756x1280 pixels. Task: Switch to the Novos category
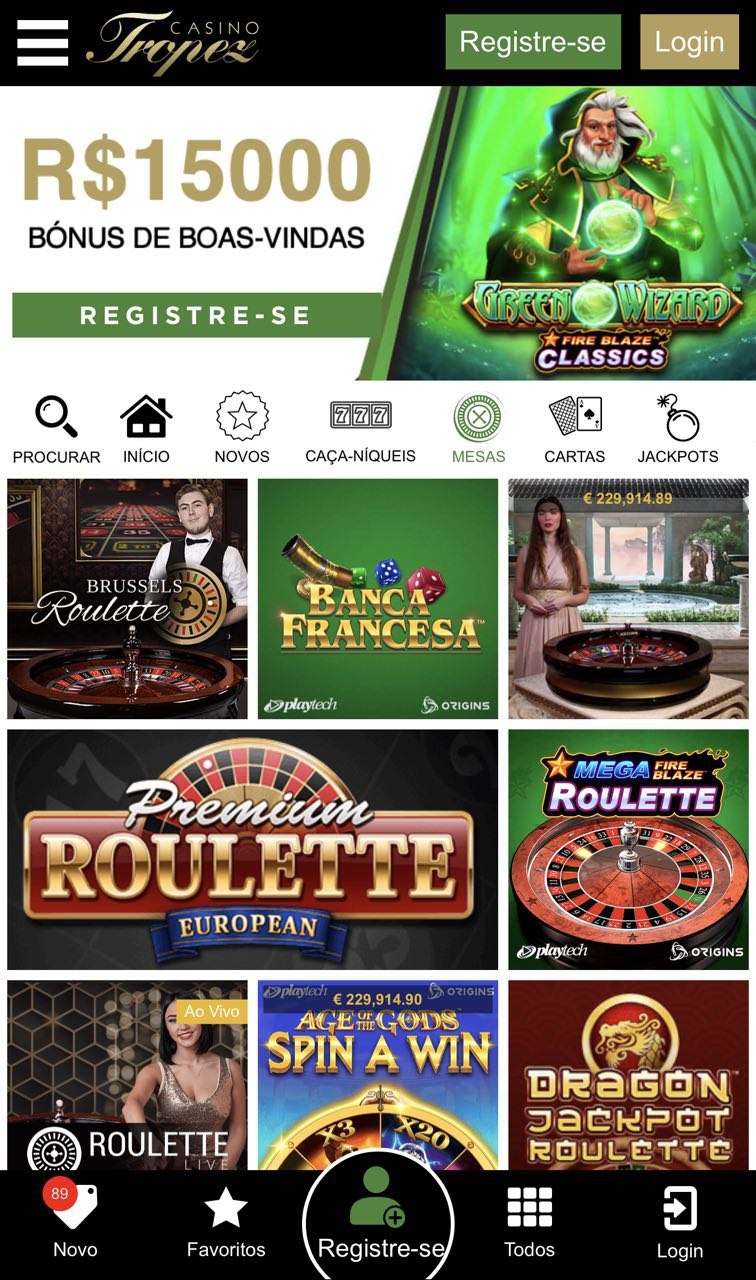click(x=242, y=429)
